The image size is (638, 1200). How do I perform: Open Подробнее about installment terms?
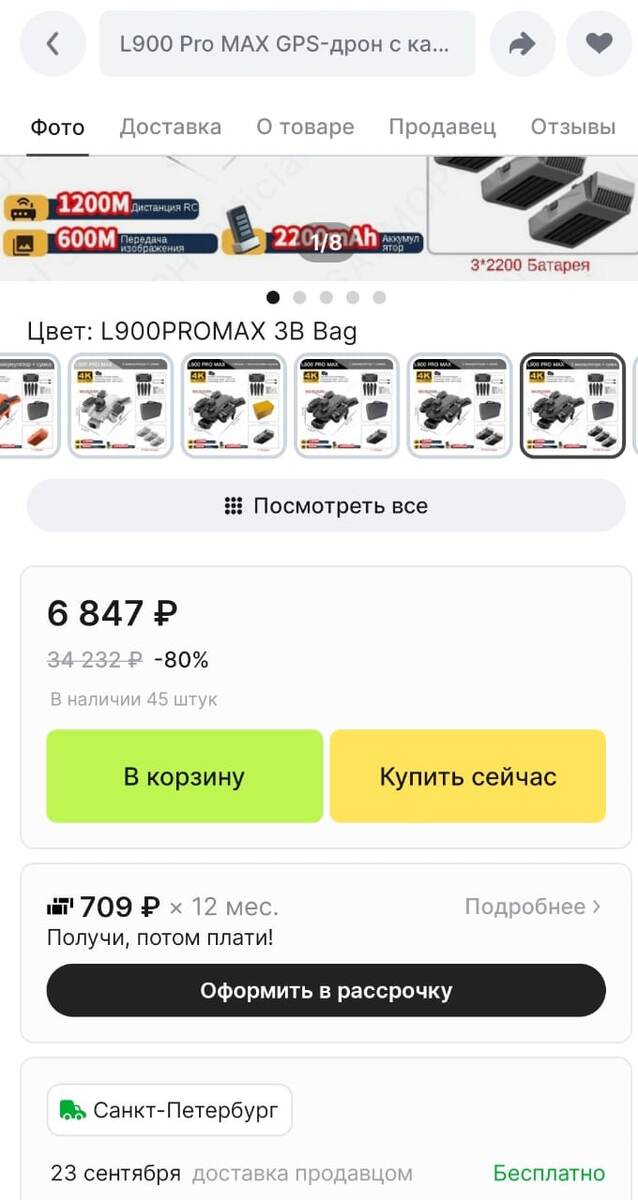coord(532,907)
